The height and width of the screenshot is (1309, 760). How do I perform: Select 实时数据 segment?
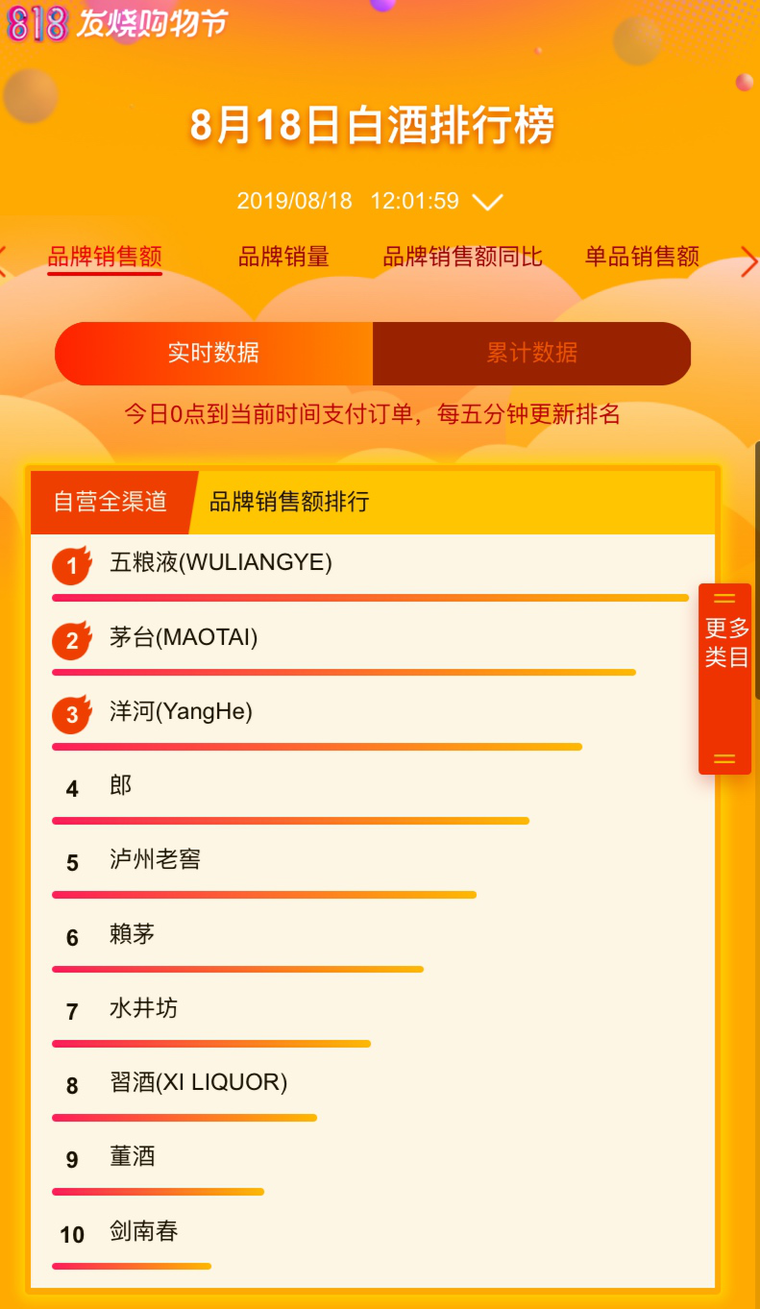[x=214, y=353]
